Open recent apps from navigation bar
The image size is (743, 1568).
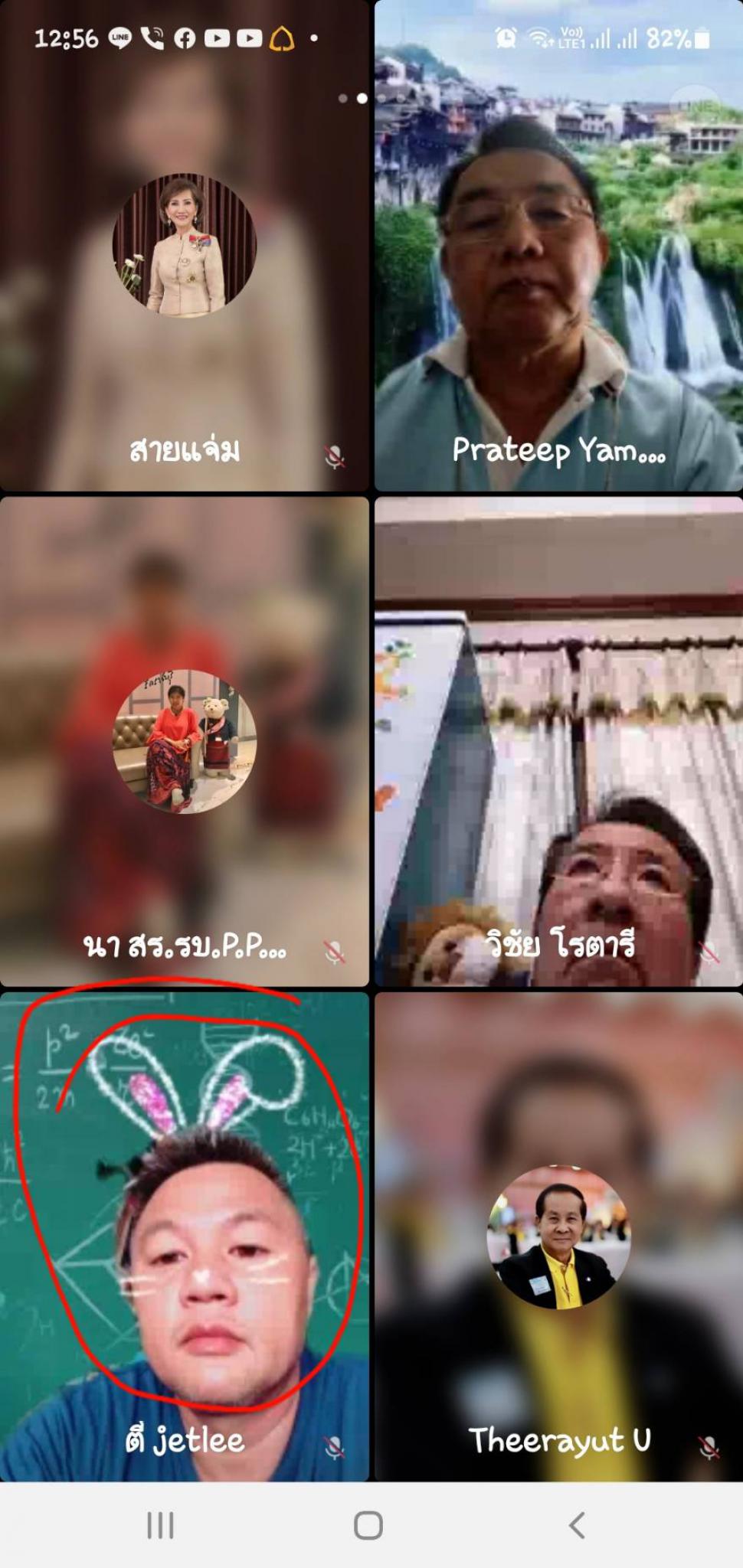161,1525
